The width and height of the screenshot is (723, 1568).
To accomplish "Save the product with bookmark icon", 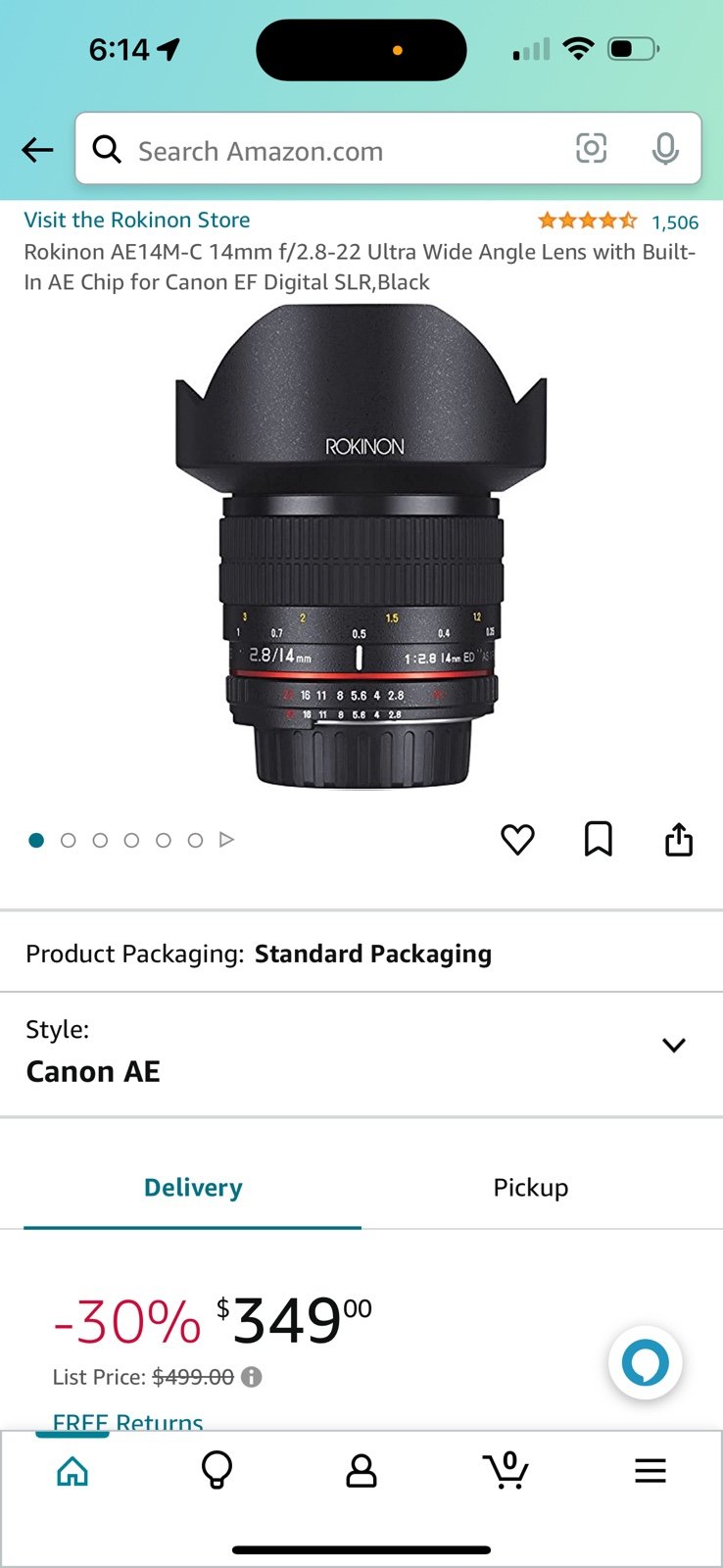I will (599, 840).
